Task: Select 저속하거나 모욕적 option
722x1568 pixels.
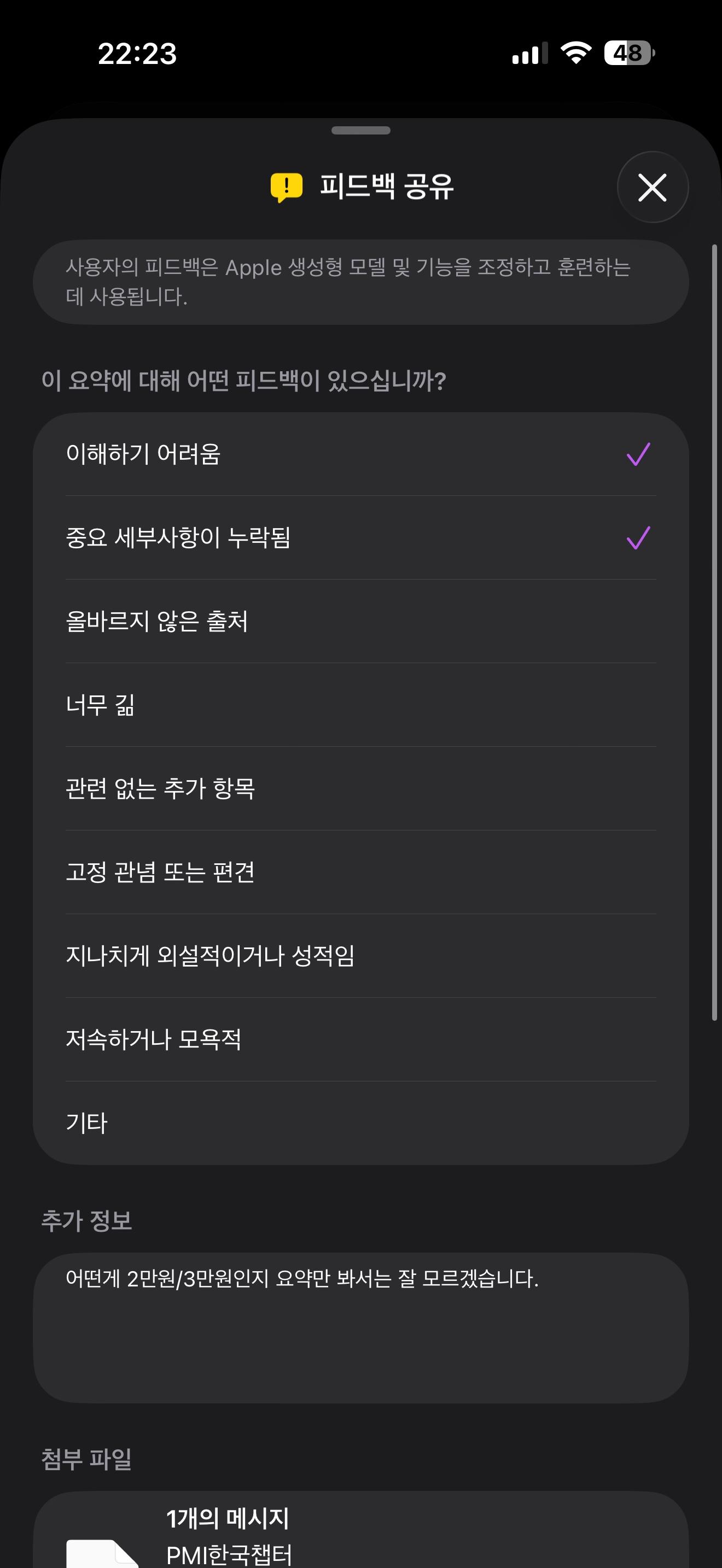Action: pos(360,1039)
